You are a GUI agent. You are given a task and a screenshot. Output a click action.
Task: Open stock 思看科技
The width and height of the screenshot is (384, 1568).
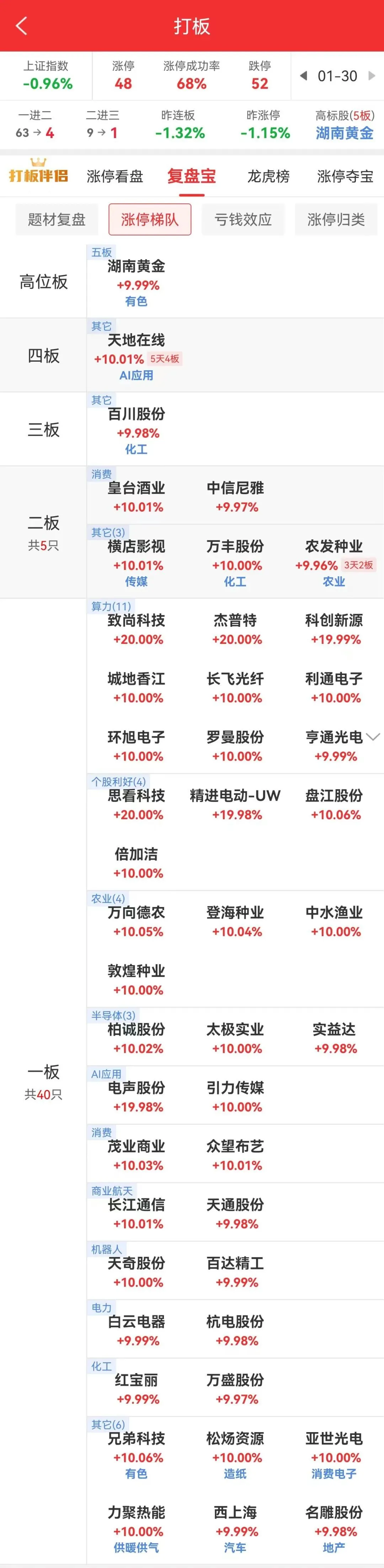point(136,796)
